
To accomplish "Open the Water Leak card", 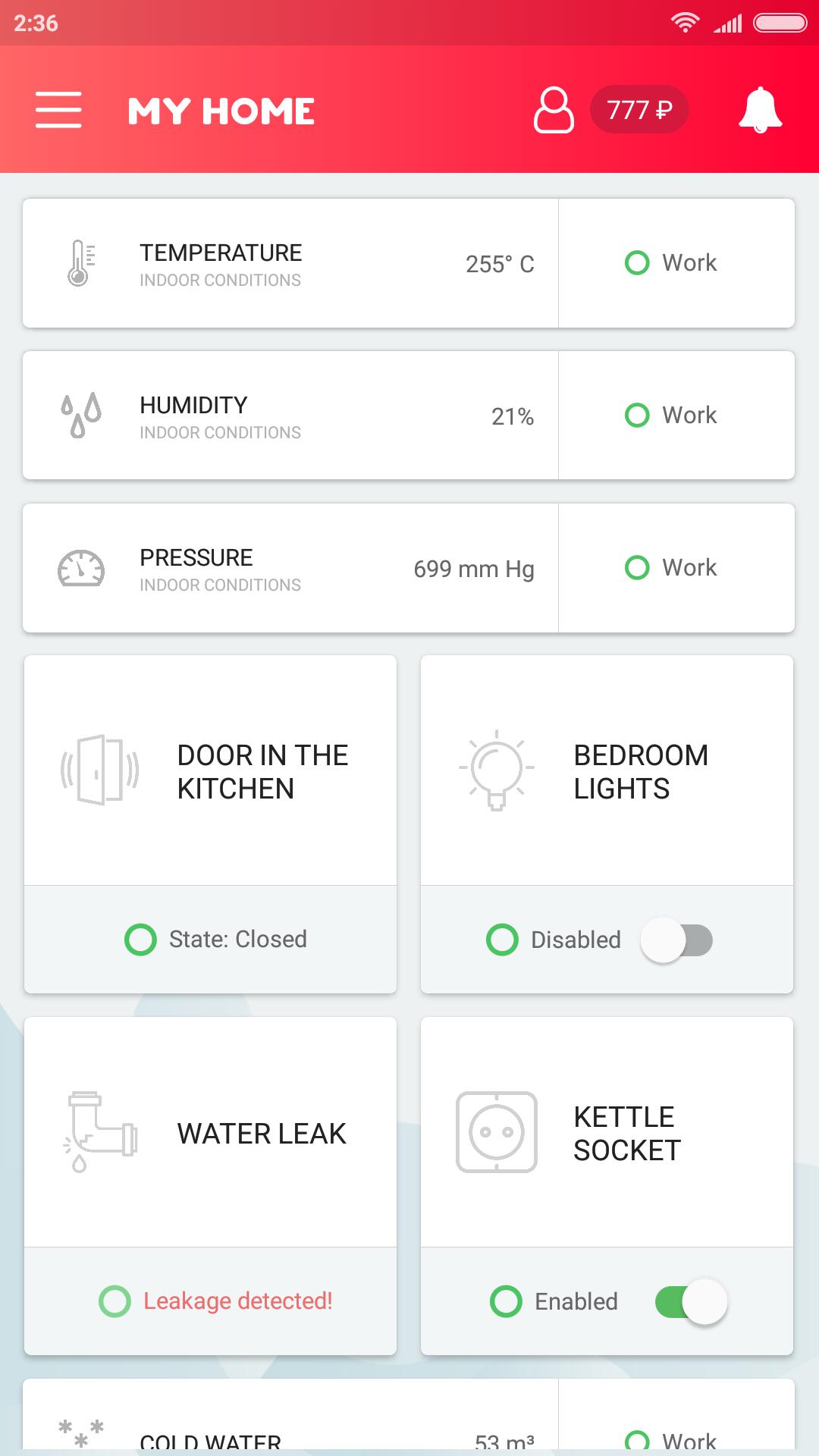I will 210,1133.
